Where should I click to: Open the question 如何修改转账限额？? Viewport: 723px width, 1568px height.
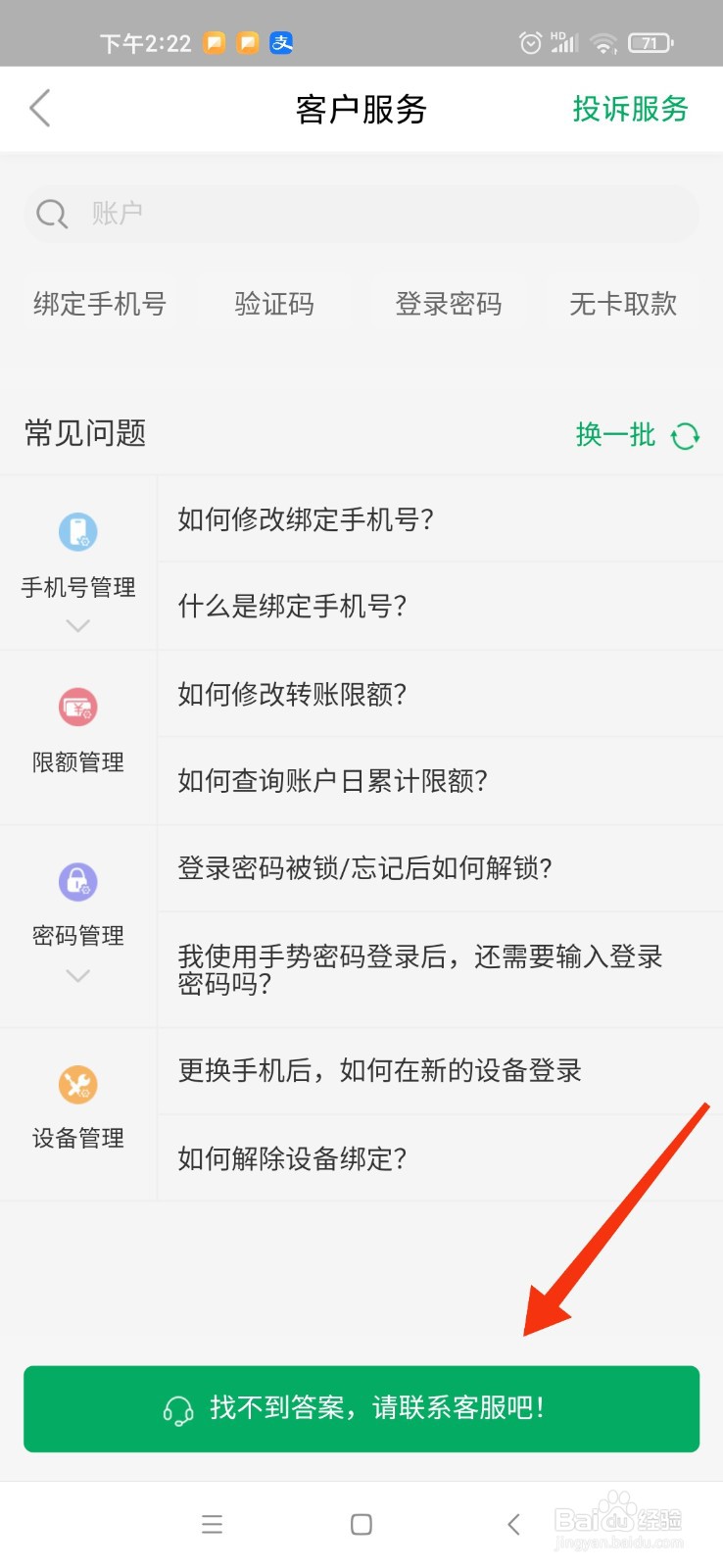click(323, 694)
